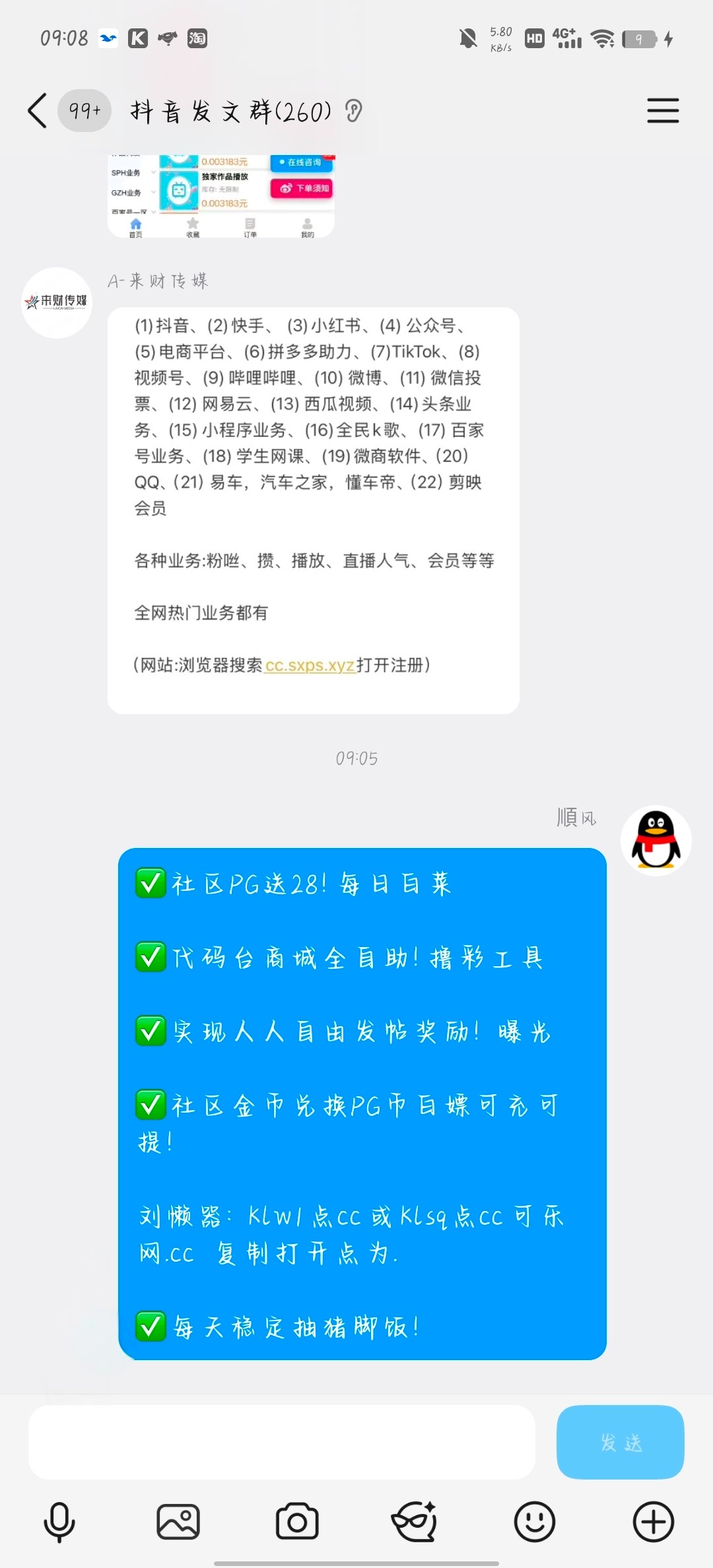Image resolution: width=713 pixels, height=1568 pixels.
Task: Go back from the group chat
Action: point(38,110)
